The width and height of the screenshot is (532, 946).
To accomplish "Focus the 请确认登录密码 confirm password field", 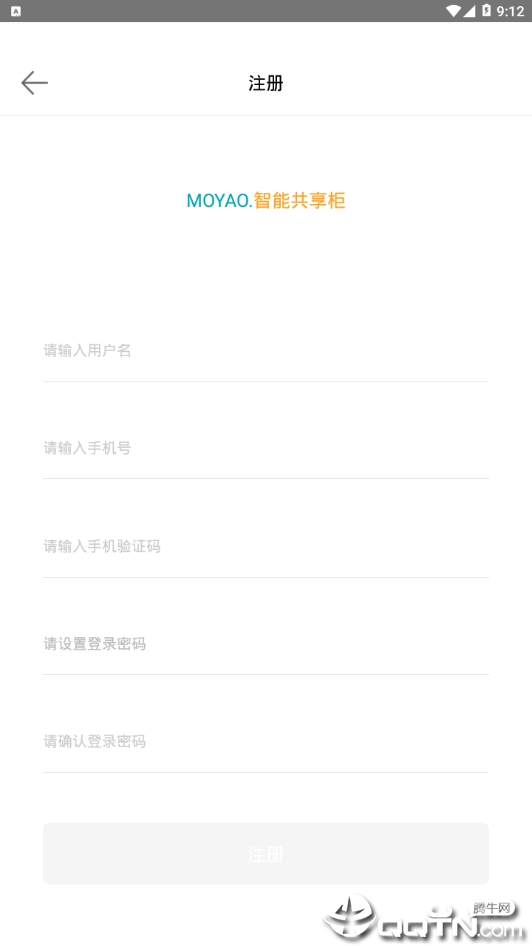I will pyautogui.click(x=265, y=741).
